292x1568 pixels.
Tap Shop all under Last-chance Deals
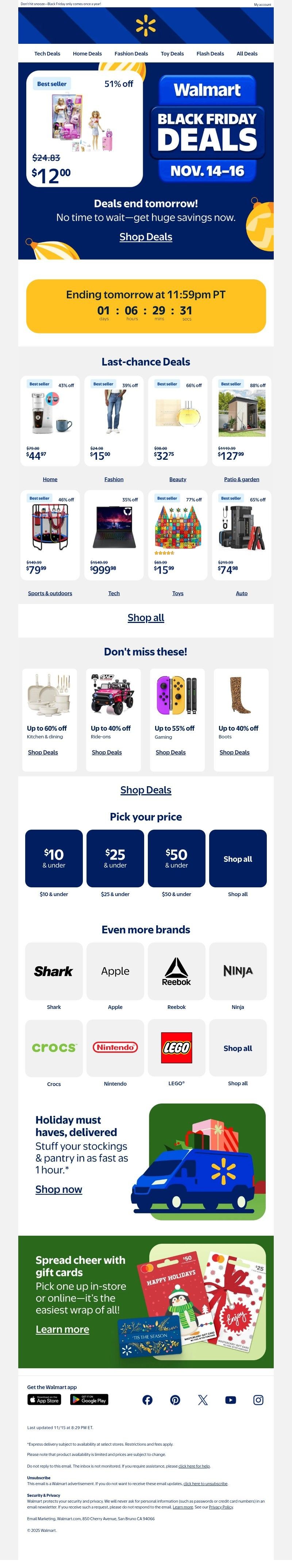145,618
